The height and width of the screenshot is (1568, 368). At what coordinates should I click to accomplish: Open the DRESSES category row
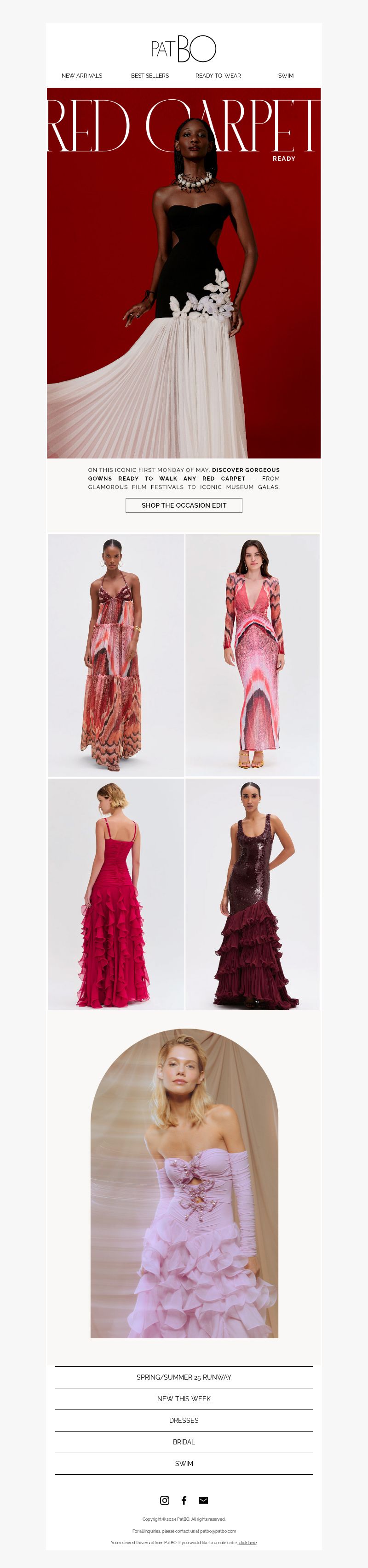pos(184,1420)
